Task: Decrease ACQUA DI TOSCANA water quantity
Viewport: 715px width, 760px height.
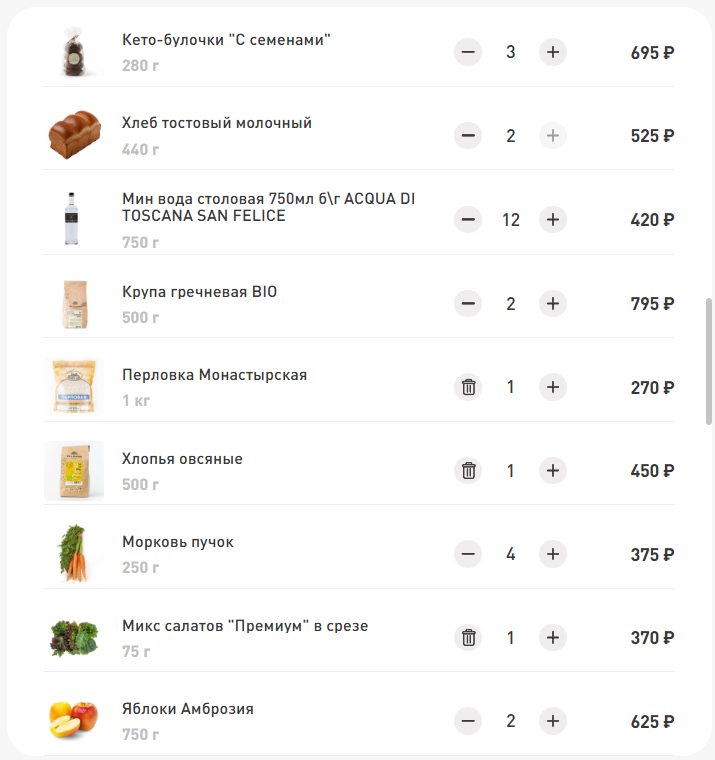Action: tap(468, 219)
